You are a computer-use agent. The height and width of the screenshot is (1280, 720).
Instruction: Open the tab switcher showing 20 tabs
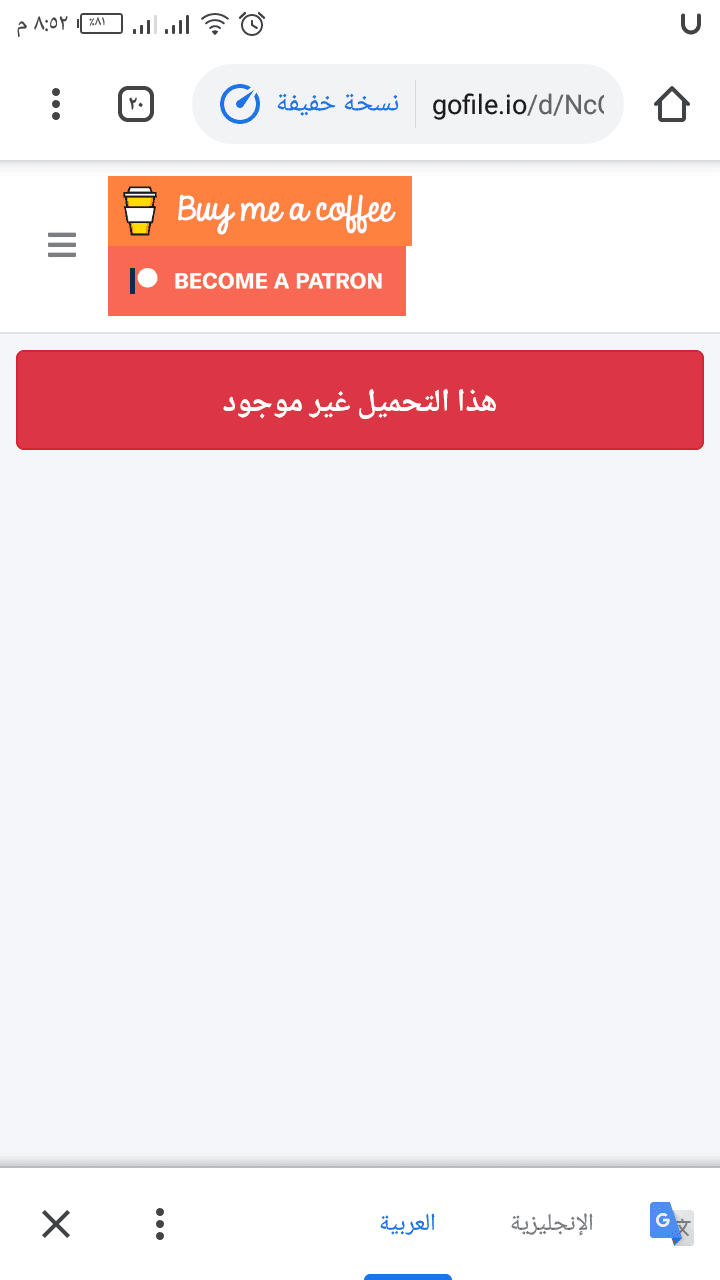136,104
